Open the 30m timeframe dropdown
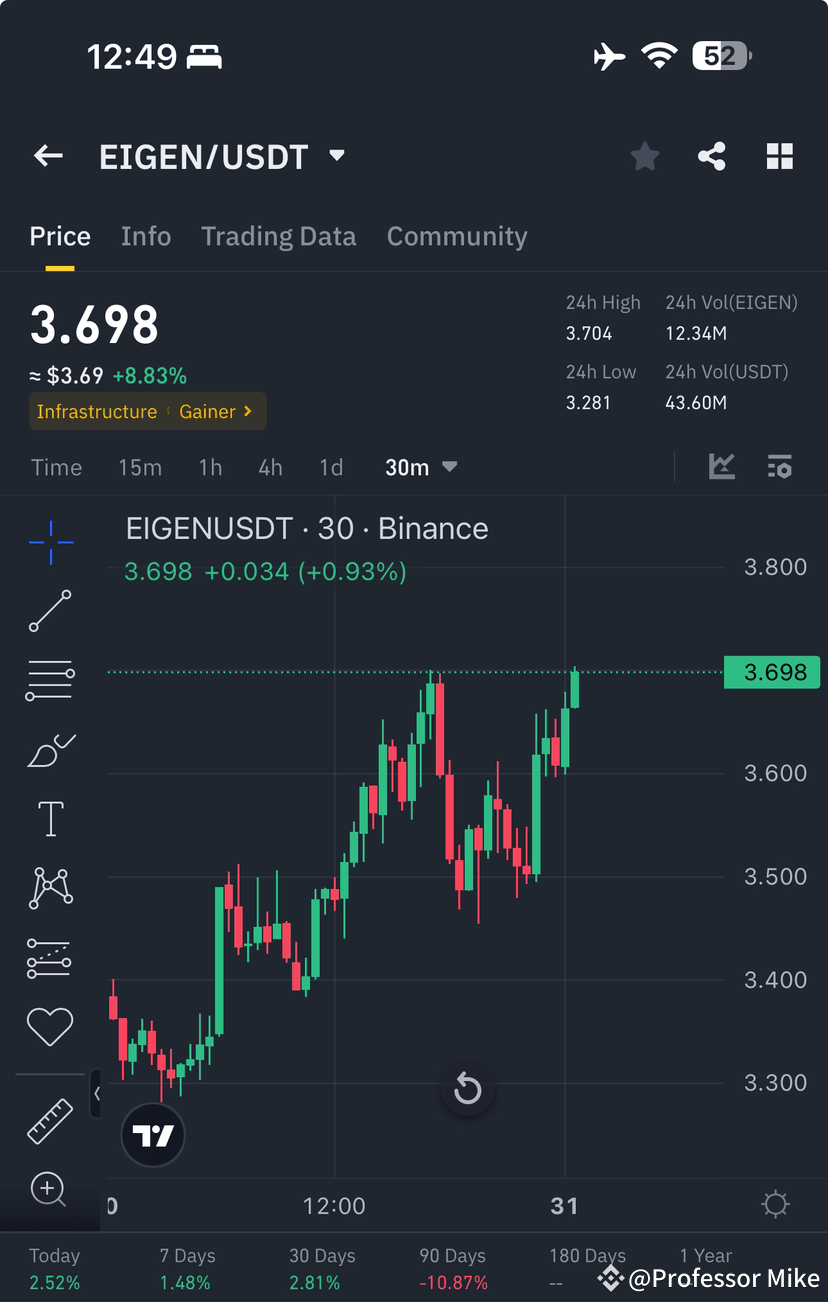This screenshot has height=1302, width=828. [421, 467]
